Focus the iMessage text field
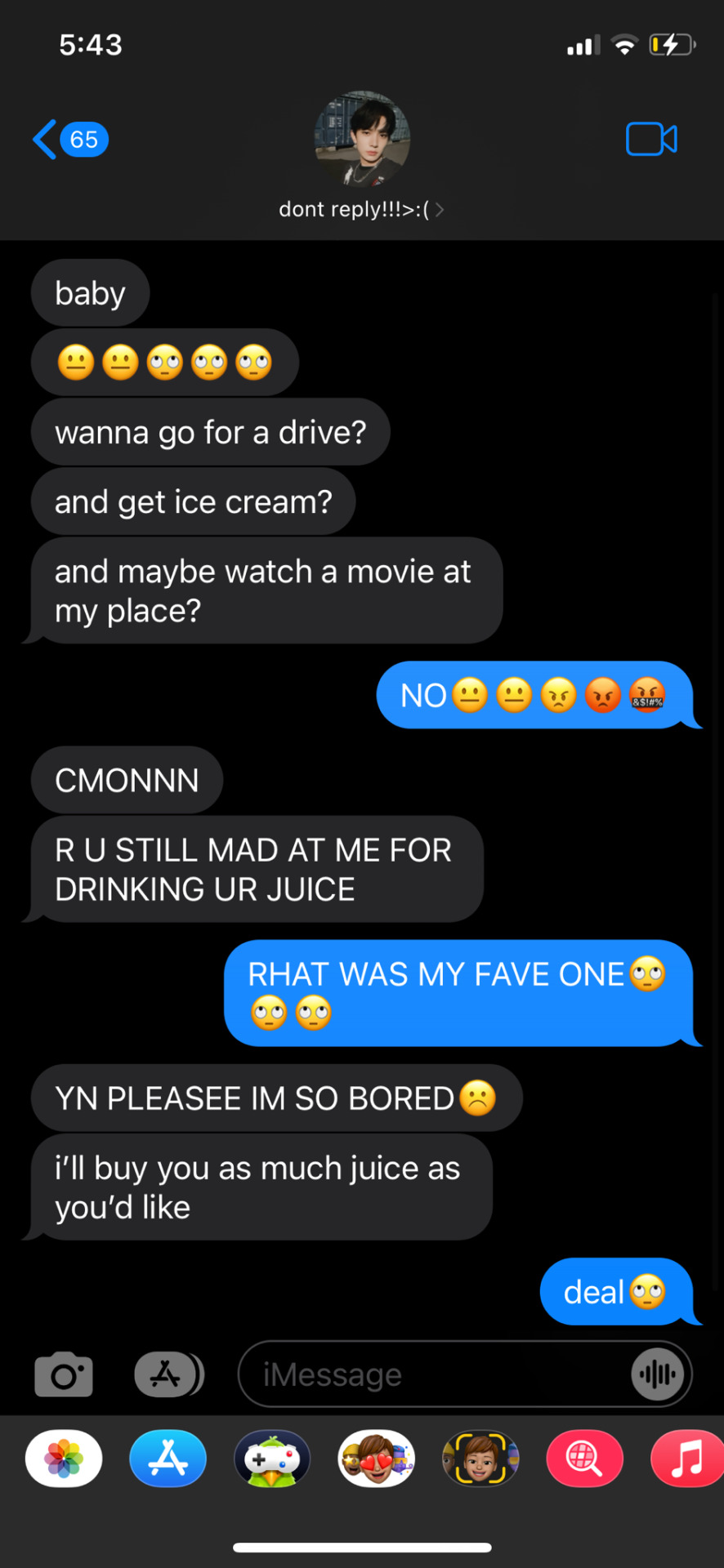Screen dimensions: 724x1568 click(x=433, y=1375)
